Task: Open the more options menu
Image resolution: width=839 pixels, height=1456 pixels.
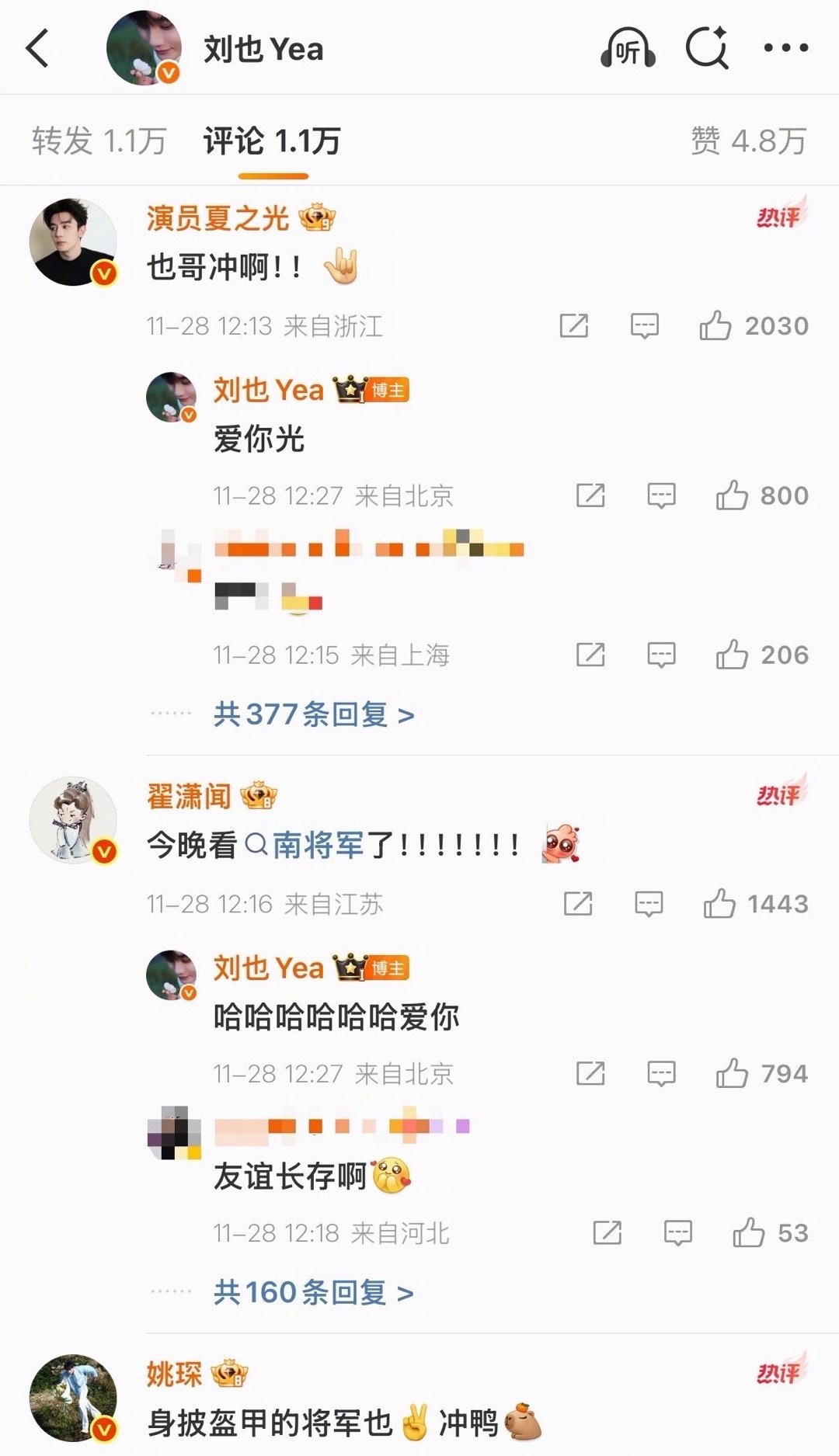Action: tap(787, 47)
